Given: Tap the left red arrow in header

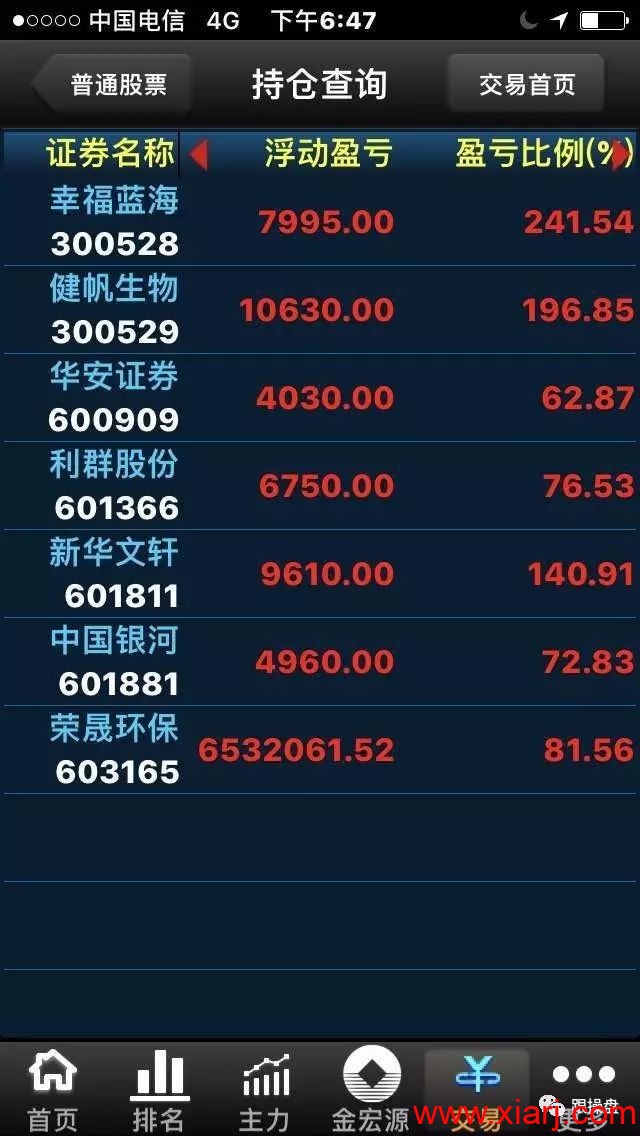Looking at the screenshot, I should 198,154.
